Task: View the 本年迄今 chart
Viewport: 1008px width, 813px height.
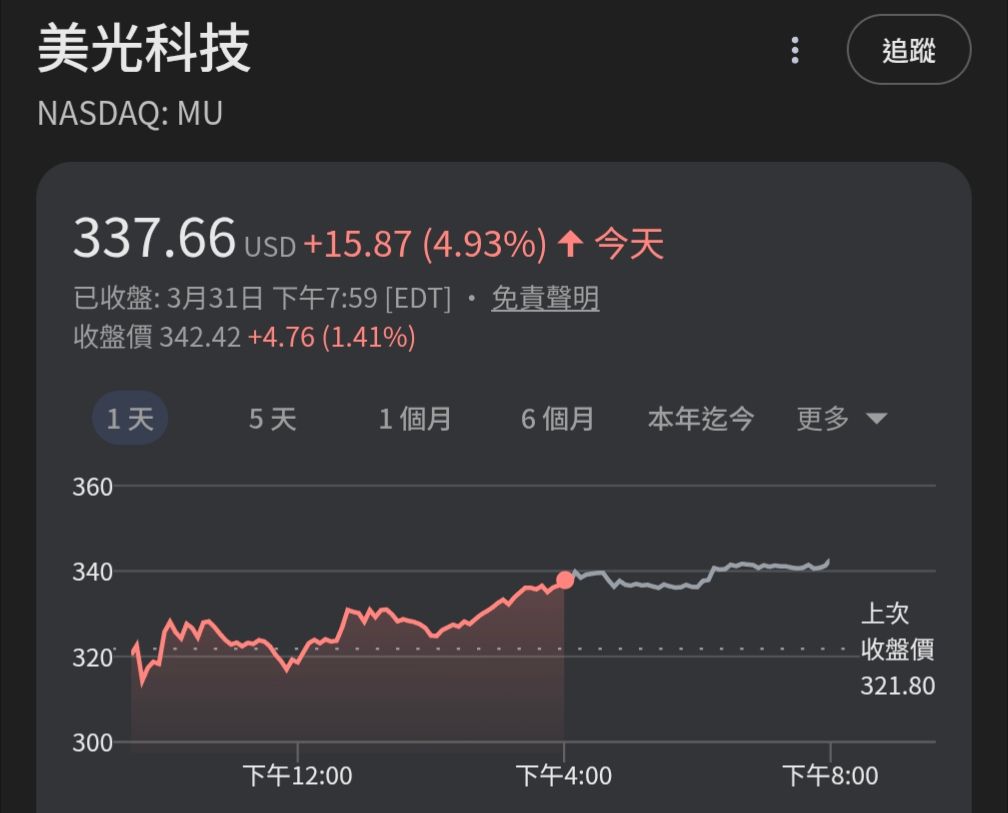Action: pyautogui.click(x=701, y=418)
